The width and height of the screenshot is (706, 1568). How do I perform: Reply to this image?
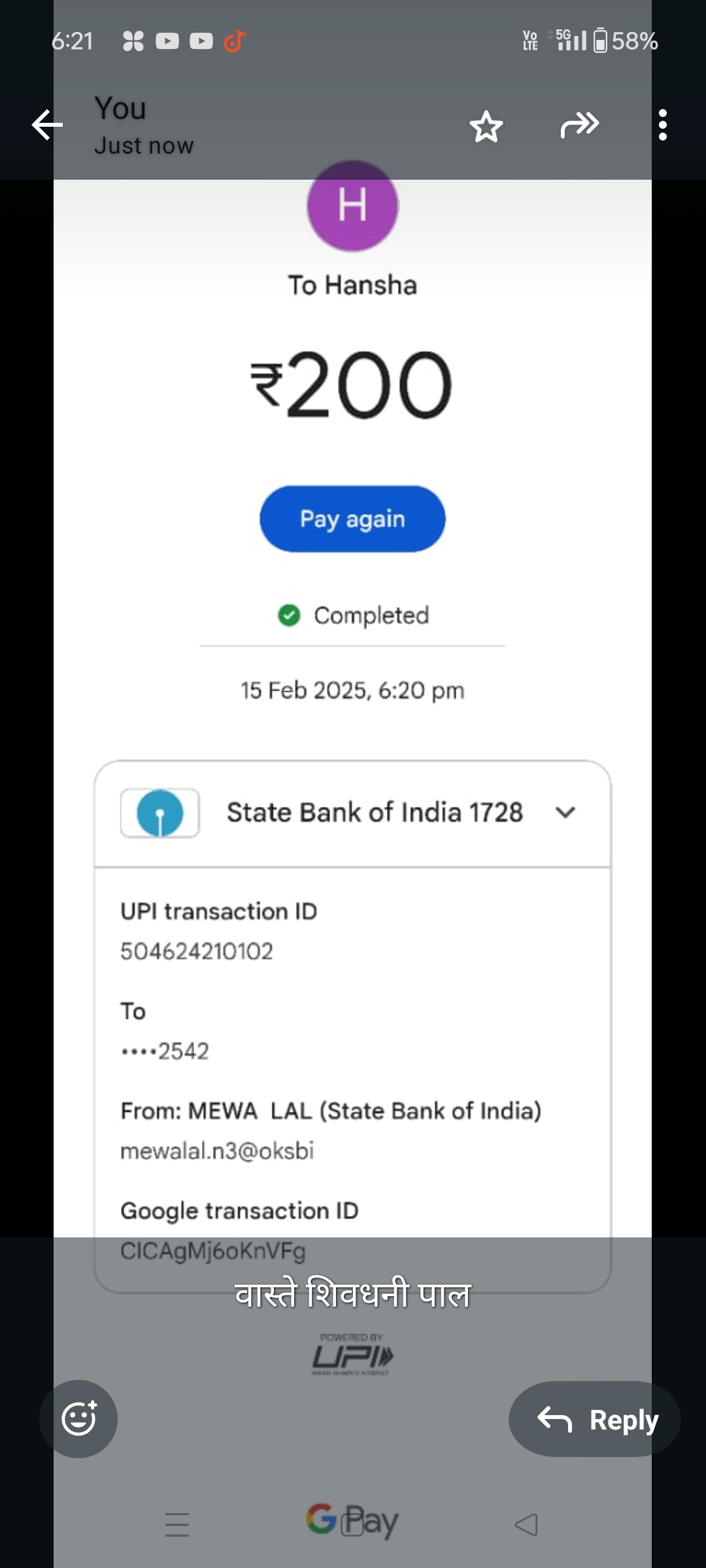pyautogui.click(x=595, y=1418)
